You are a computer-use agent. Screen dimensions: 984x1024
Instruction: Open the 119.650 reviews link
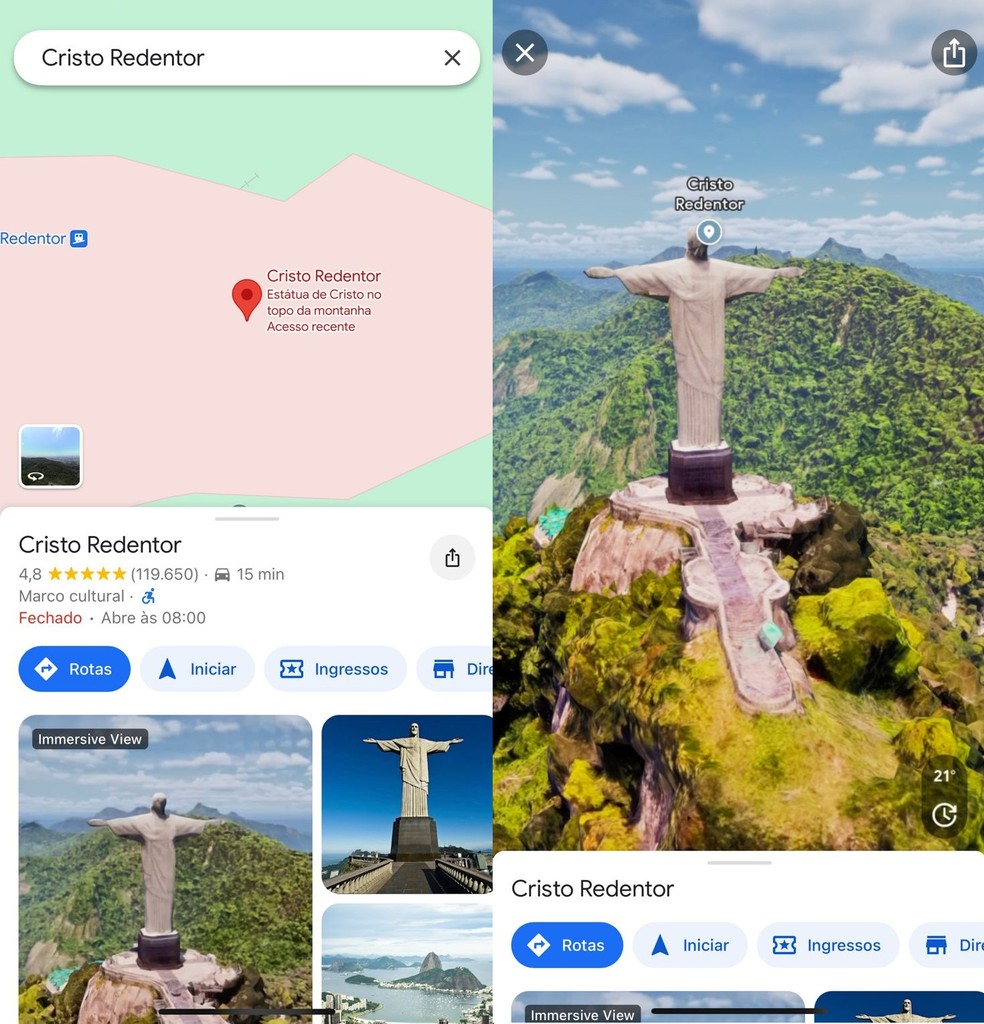point(163,574)
